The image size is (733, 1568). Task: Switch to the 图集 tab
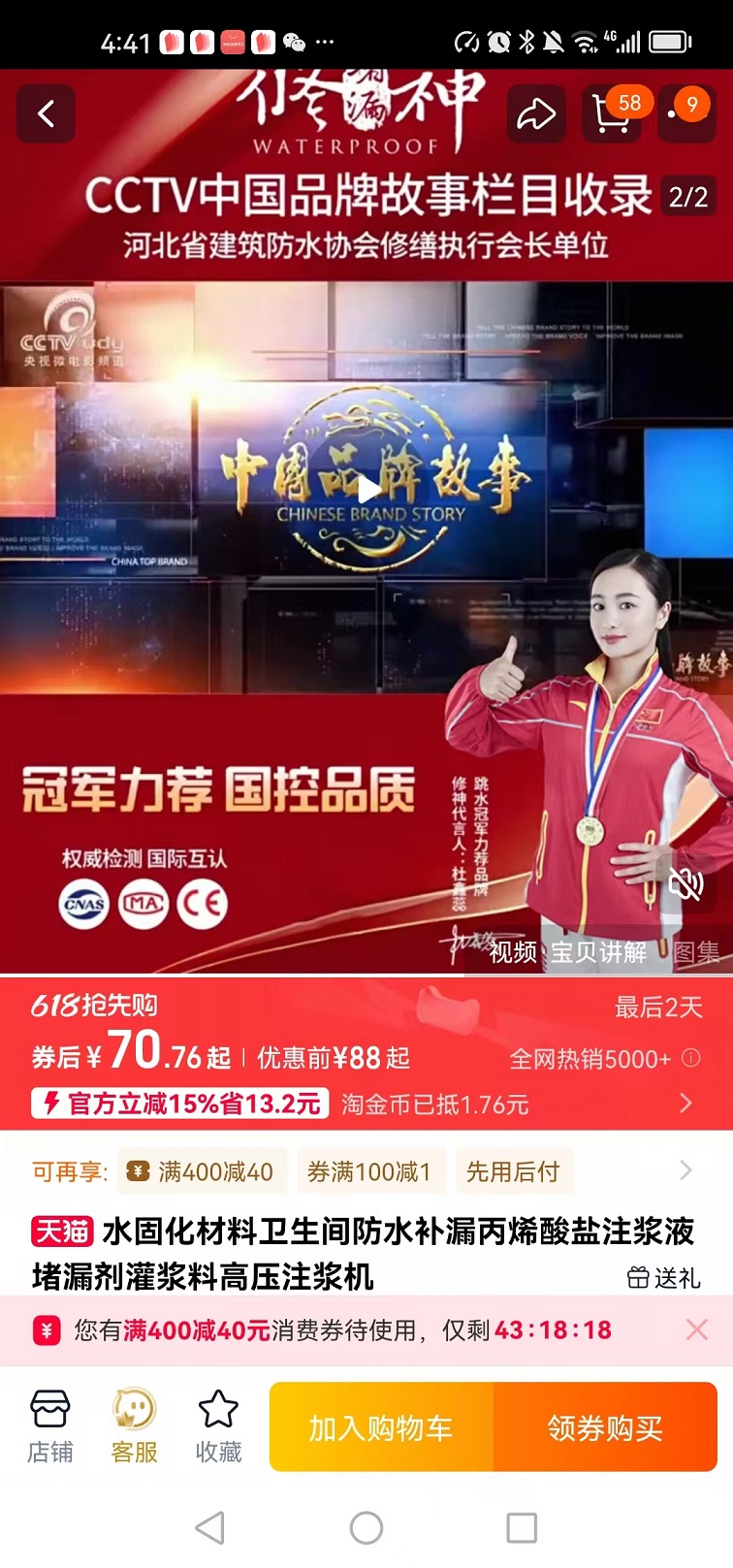[x=696, y=952]
